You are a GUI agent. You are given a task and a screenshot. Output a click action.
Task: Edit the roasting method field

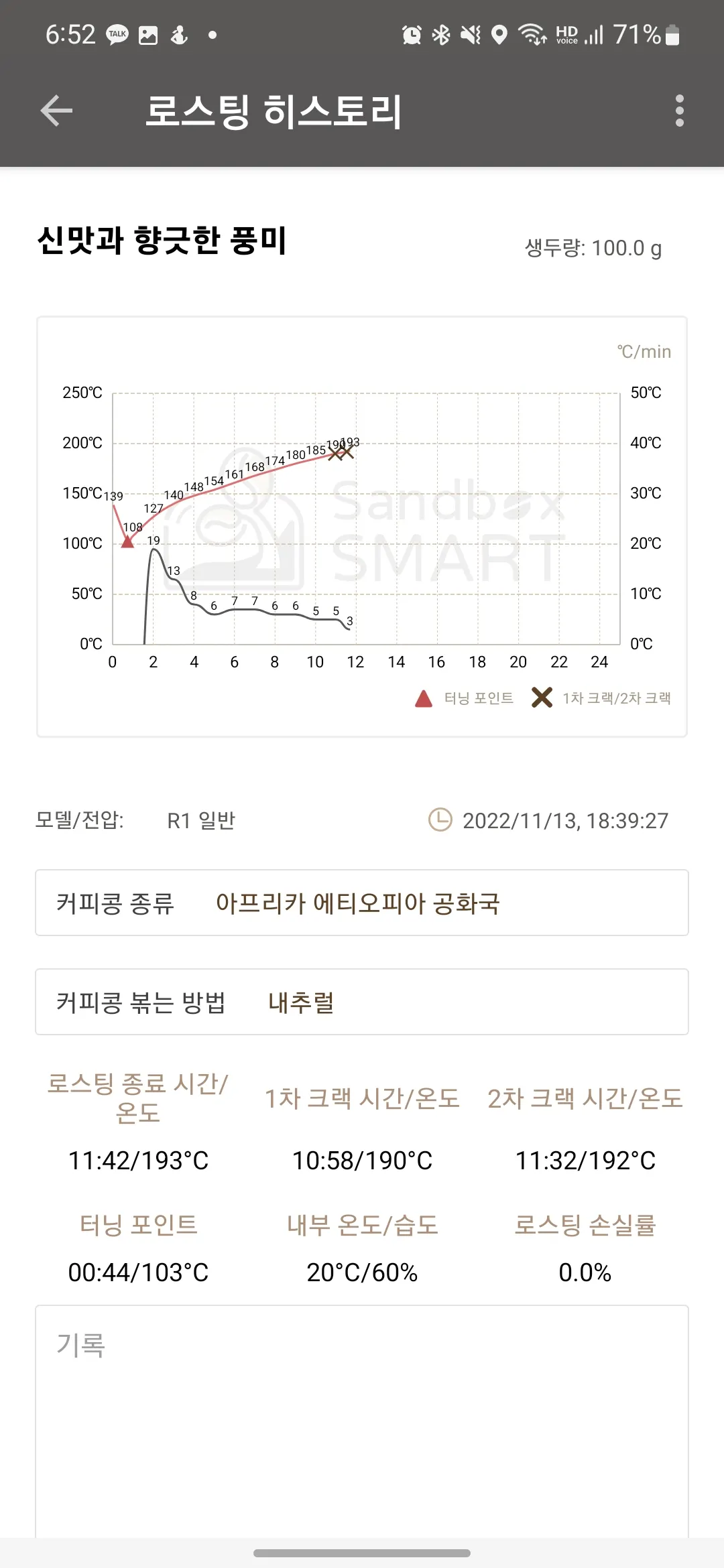(362, 1002)
